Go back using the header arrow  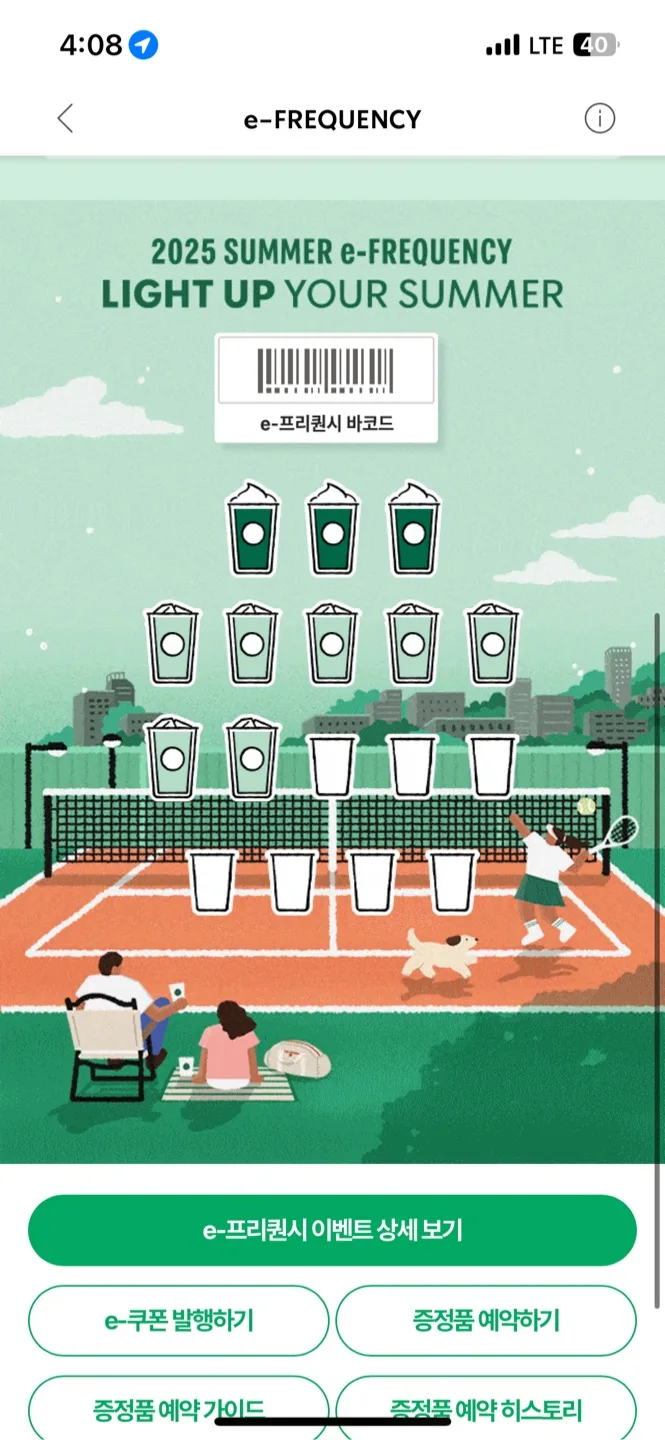coord(65,119)
